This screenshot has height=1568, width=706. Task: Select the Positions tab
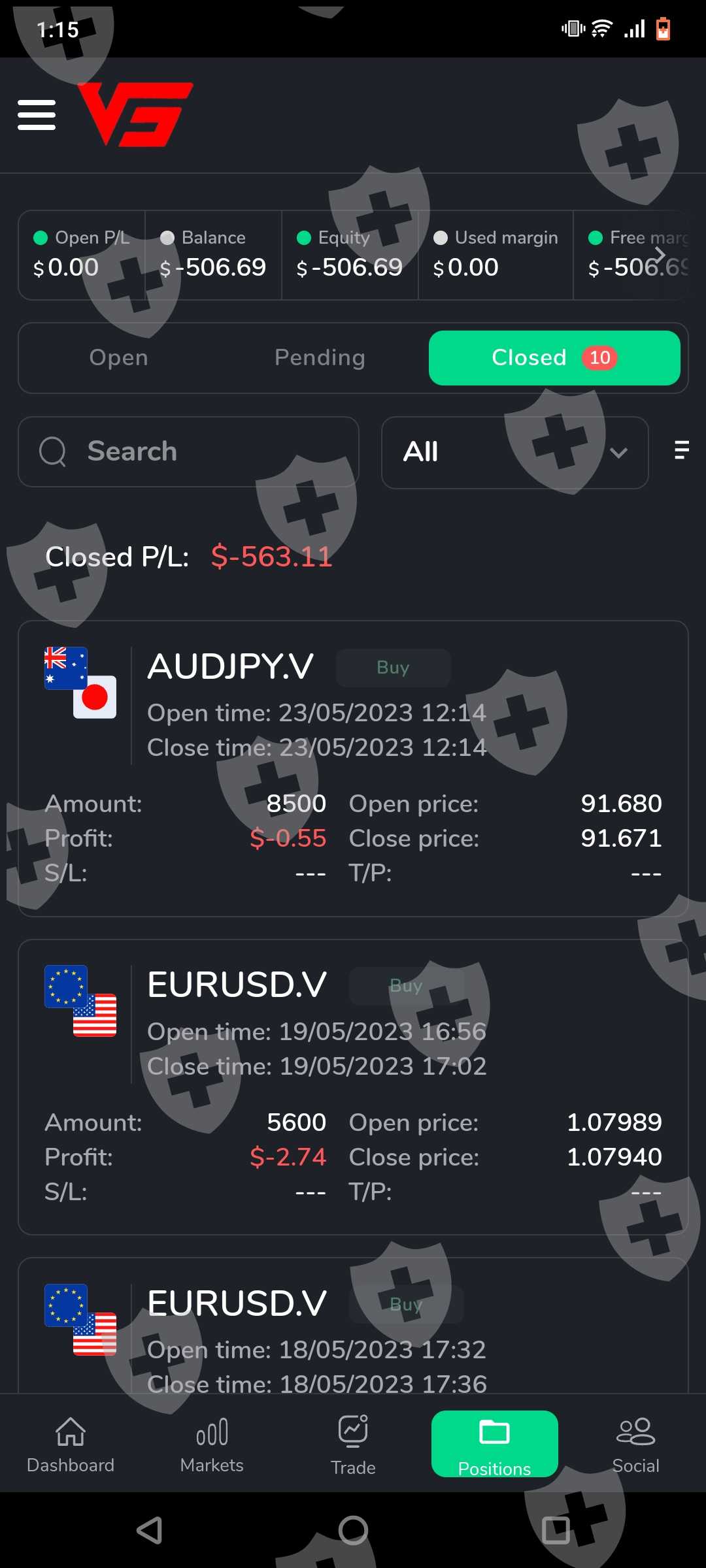click(494, 1444)
